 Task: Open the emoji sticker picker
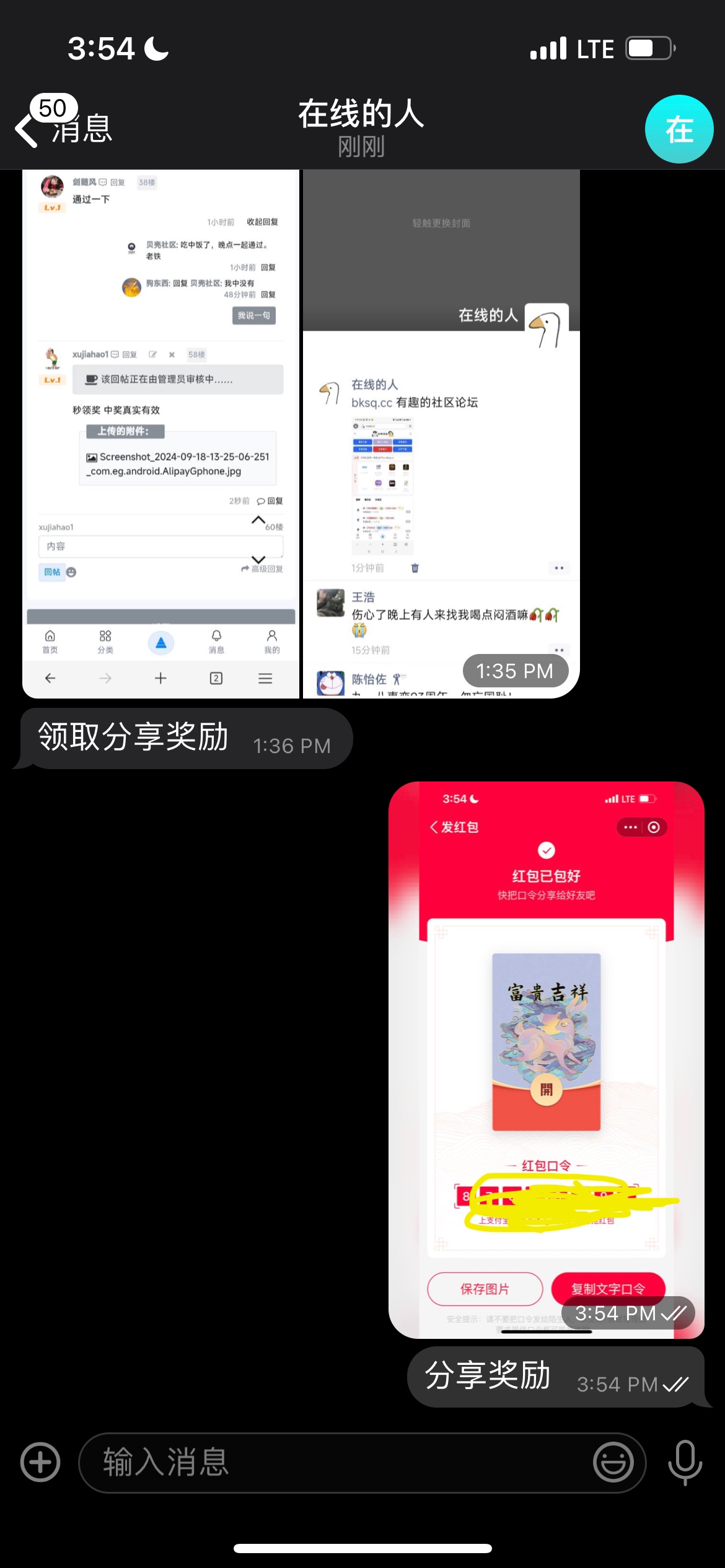[613, 1463]
